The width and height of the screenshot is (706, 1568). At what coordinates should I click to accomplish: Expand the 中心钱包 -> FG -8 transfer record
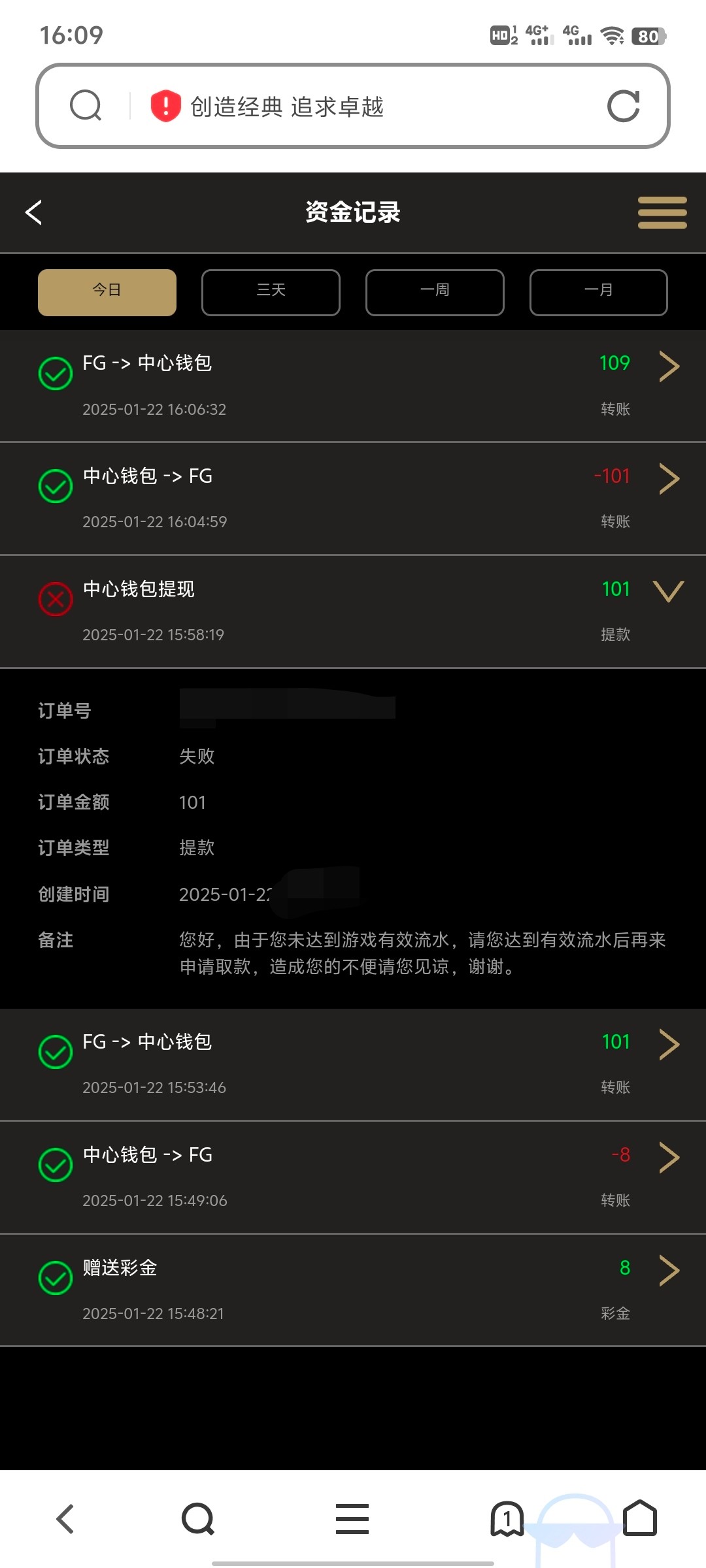(353, 1177)
